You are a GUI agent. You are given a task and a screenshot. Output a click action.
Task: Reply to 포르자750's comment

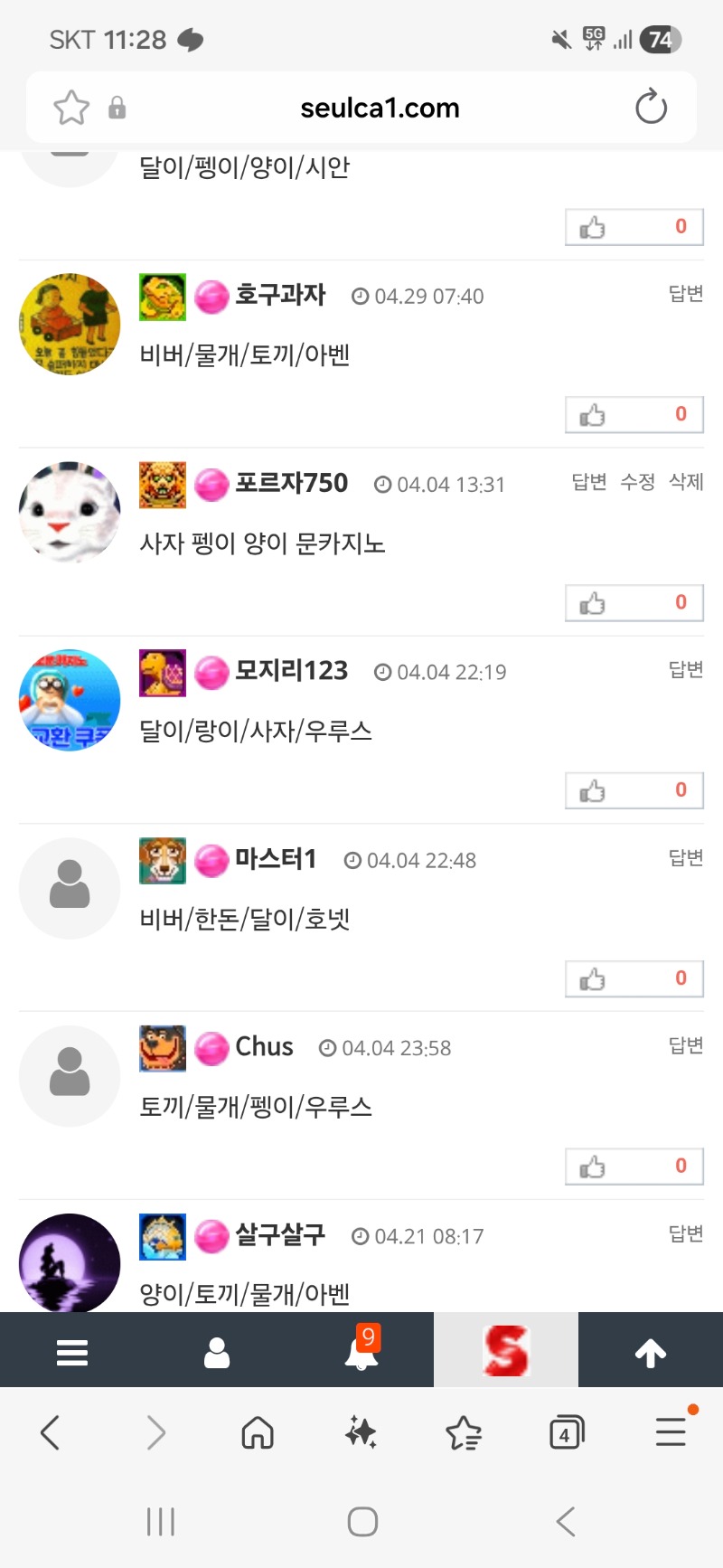[589, 482]
